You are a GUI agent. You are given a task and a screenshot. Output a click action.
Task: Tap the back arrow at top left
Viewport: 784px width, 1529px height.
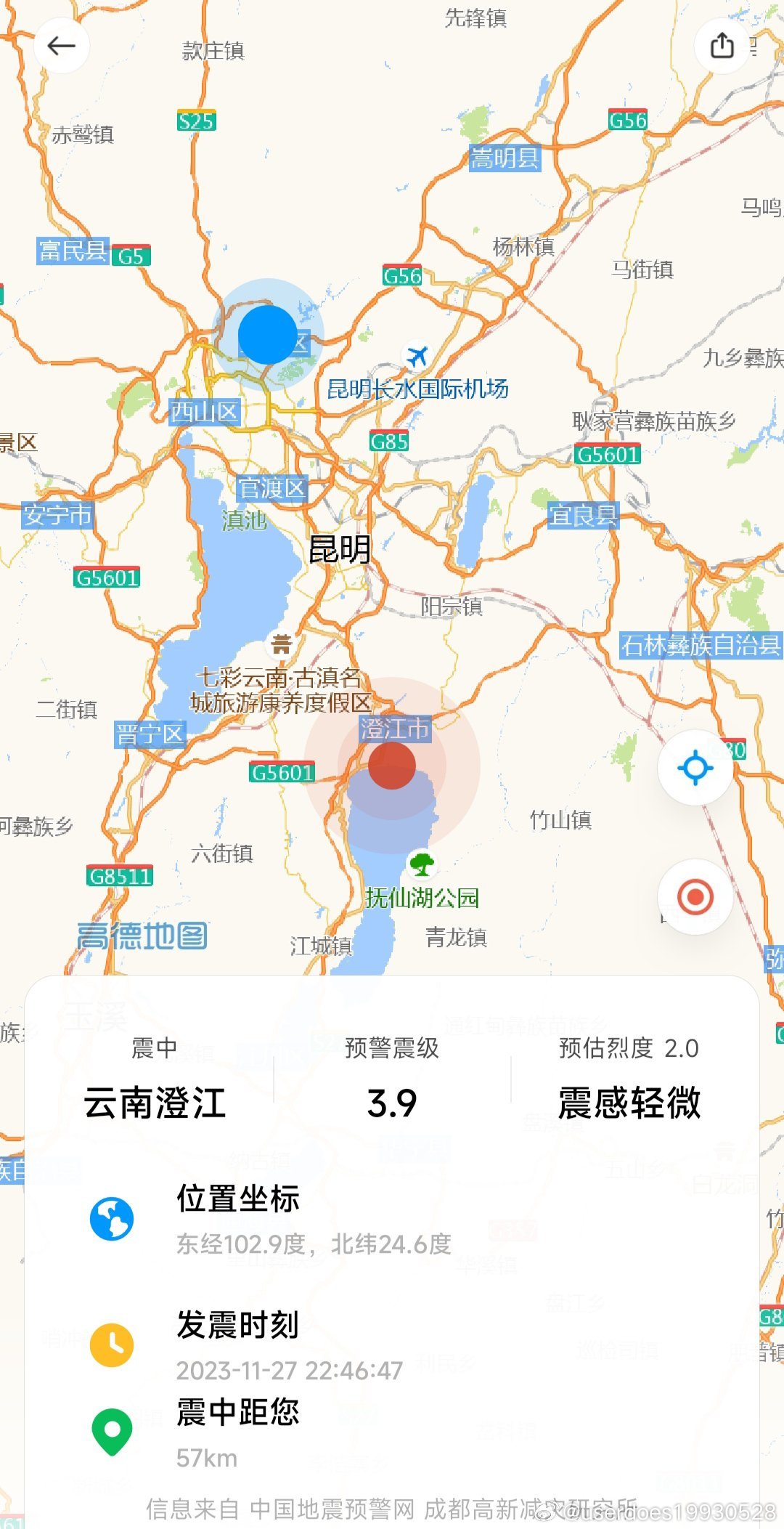[x=62, y=45]
